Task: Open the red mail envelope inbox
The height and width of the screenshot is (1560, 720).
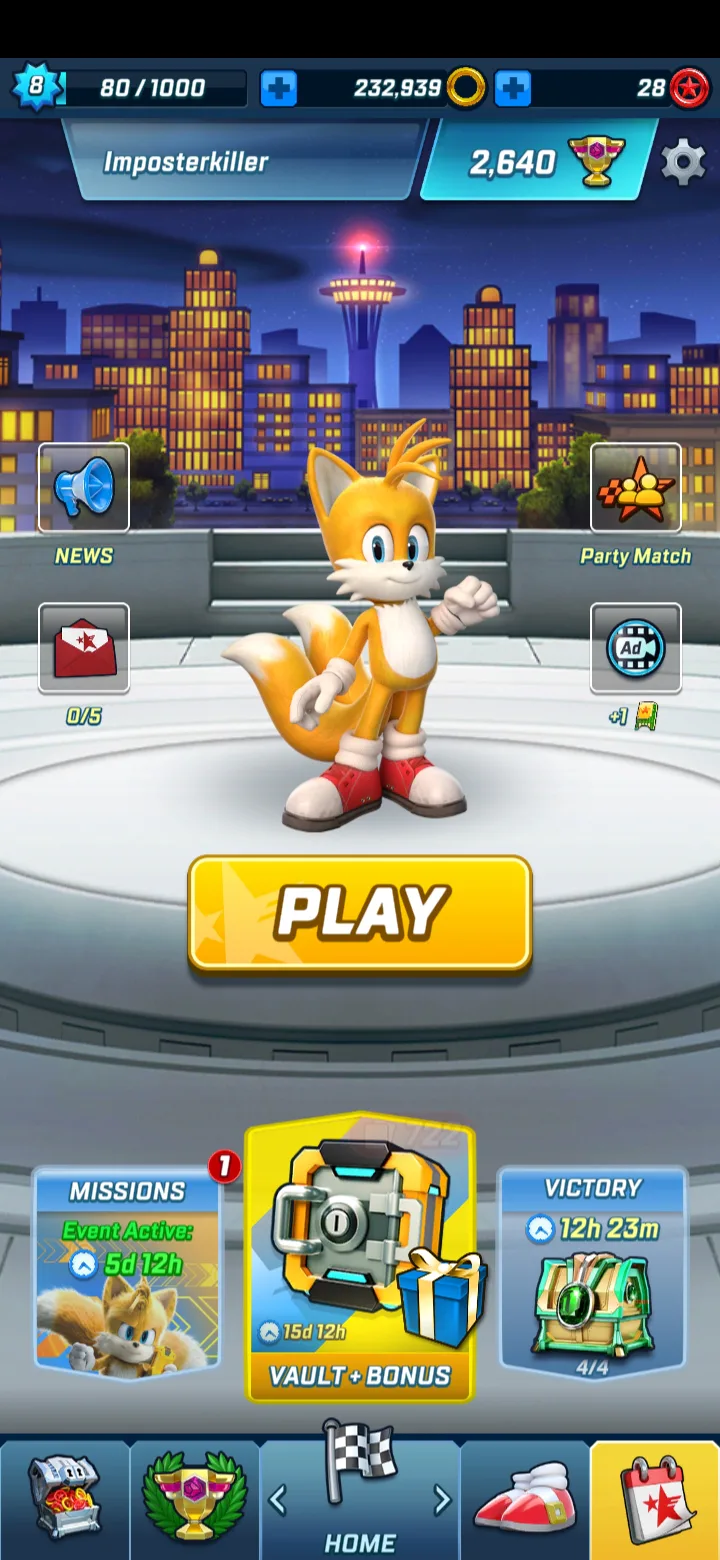Action: pyautogui.click(x=84, y=648)
